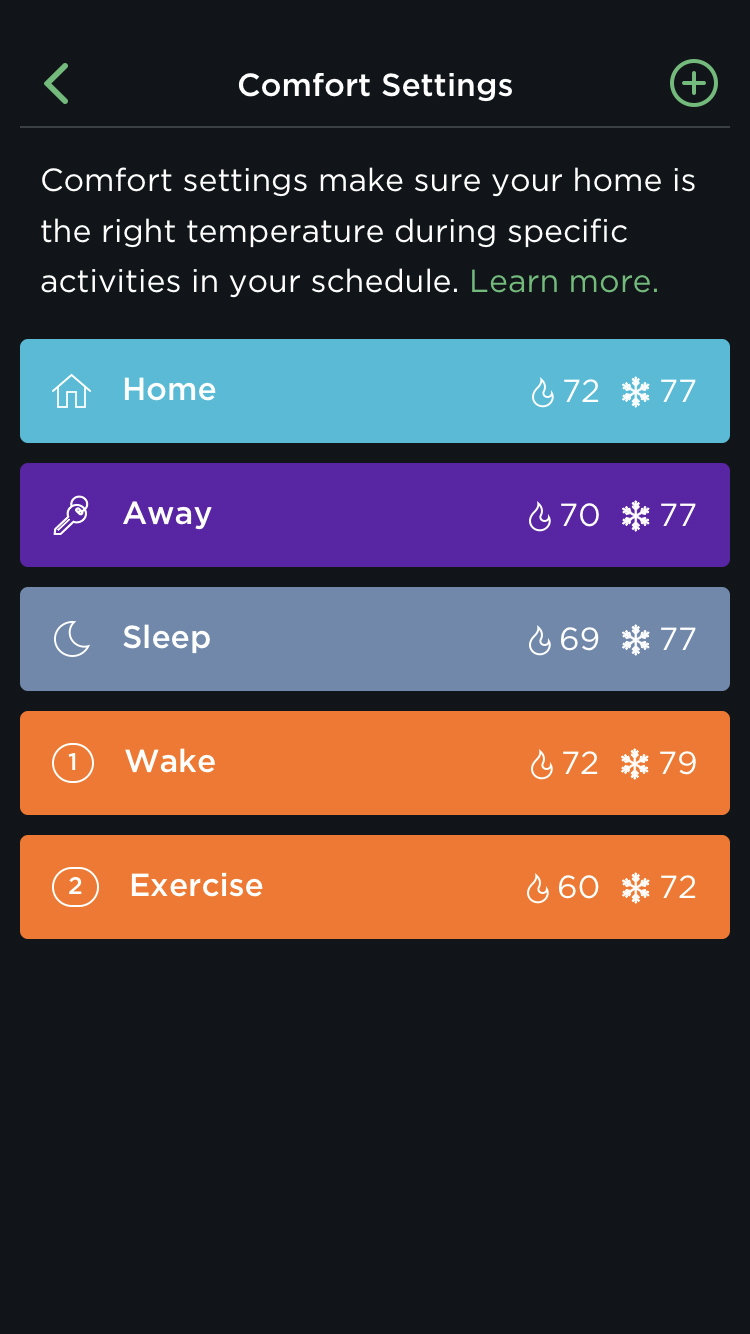The image size is (750, 1334).
Task: Tap the moon icon on the Sleep setting
Action: [72, 638]
